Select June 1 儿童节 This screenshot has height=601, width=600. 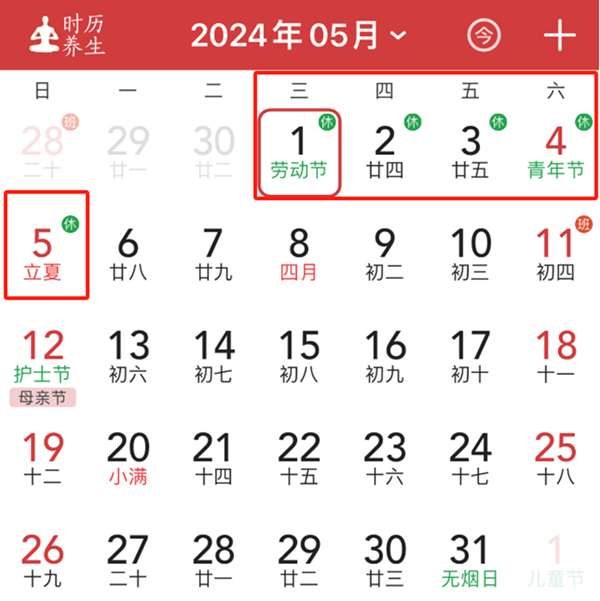coord(556,560)
